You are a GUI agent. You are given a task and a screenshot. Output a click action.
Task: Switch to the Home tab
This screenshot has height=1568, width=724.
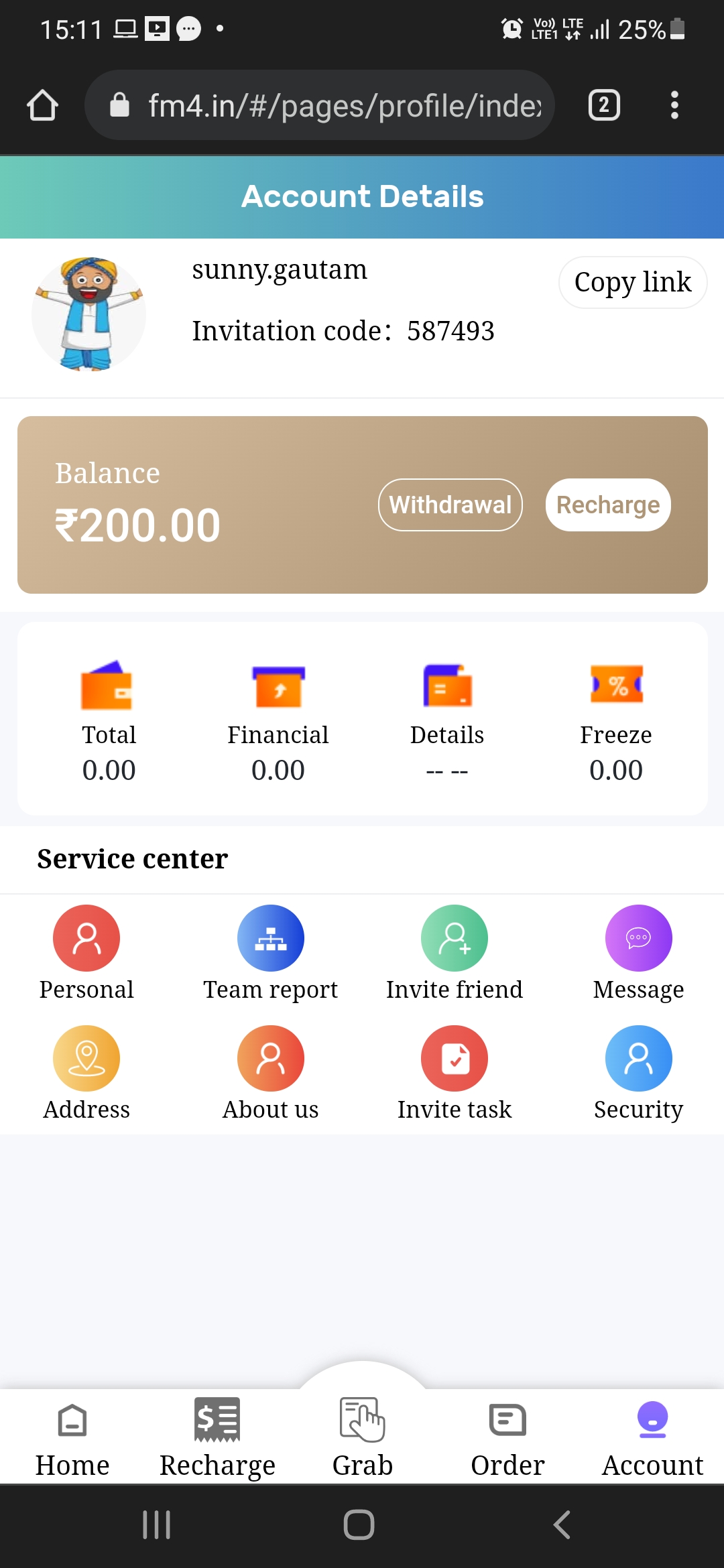[72, 1439]
